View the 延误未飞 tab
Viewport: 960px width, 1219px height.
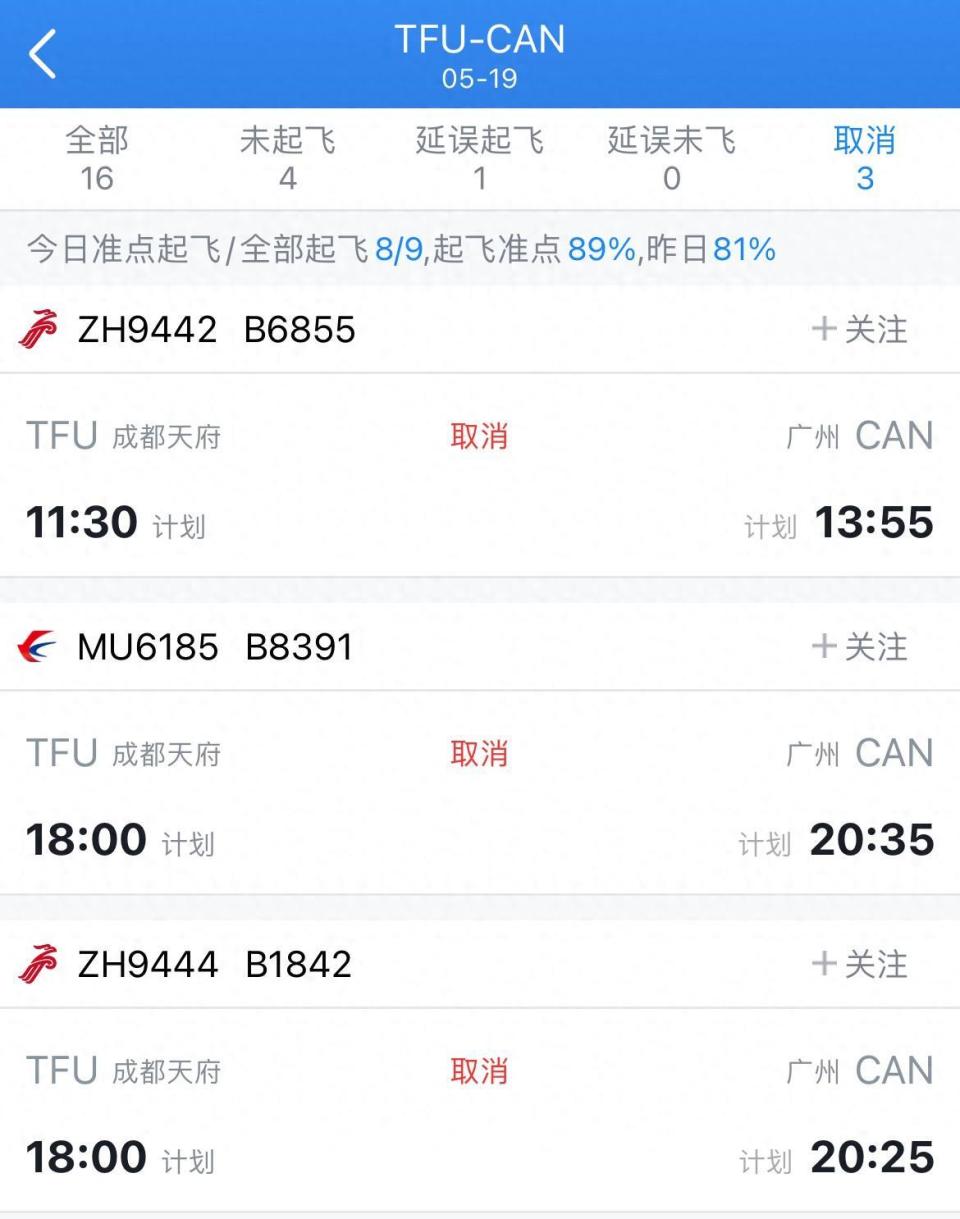[x=671, y=158]
